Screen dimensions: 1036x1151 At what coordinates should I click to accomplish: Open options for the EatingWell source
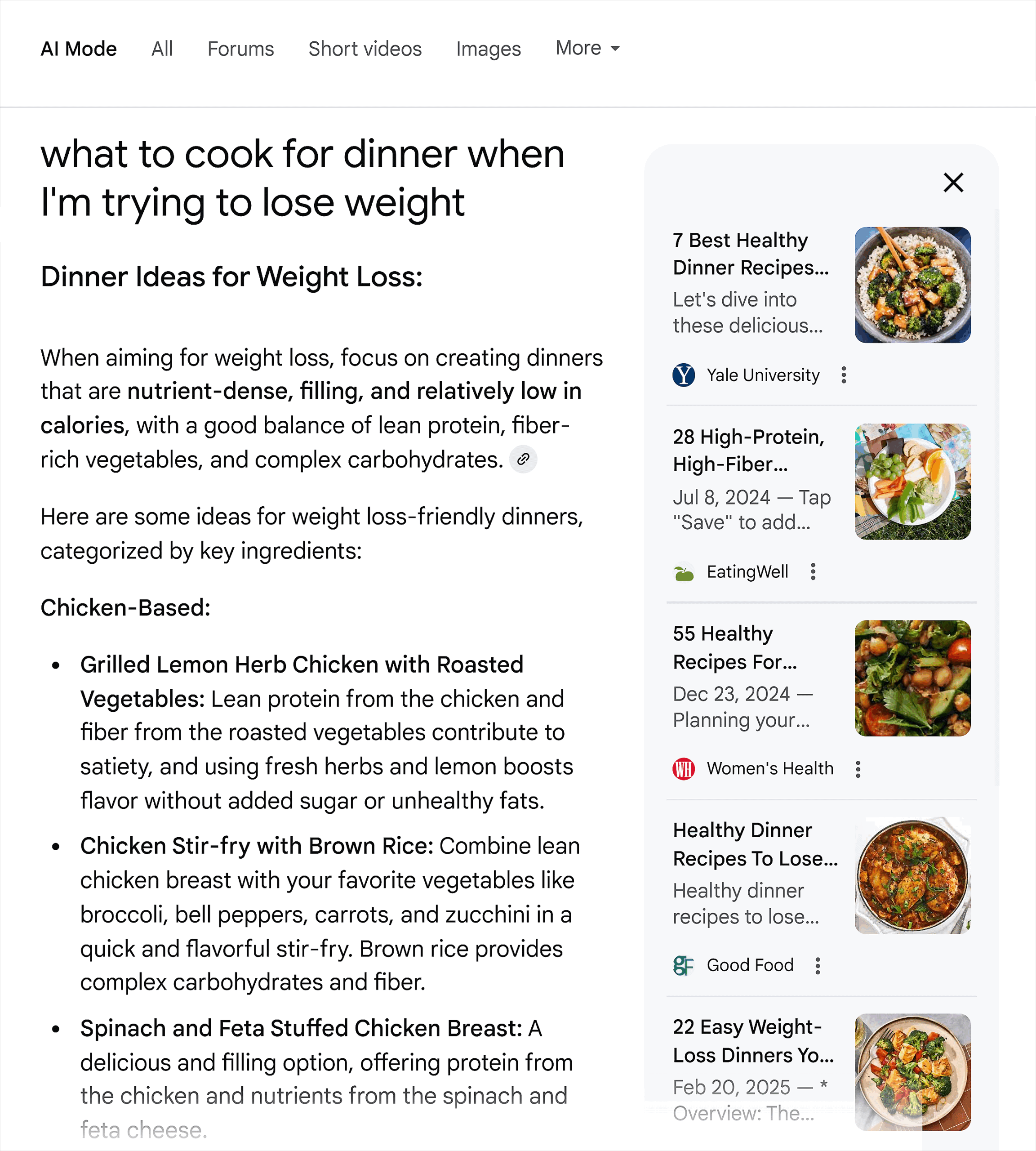click(813, 571)
